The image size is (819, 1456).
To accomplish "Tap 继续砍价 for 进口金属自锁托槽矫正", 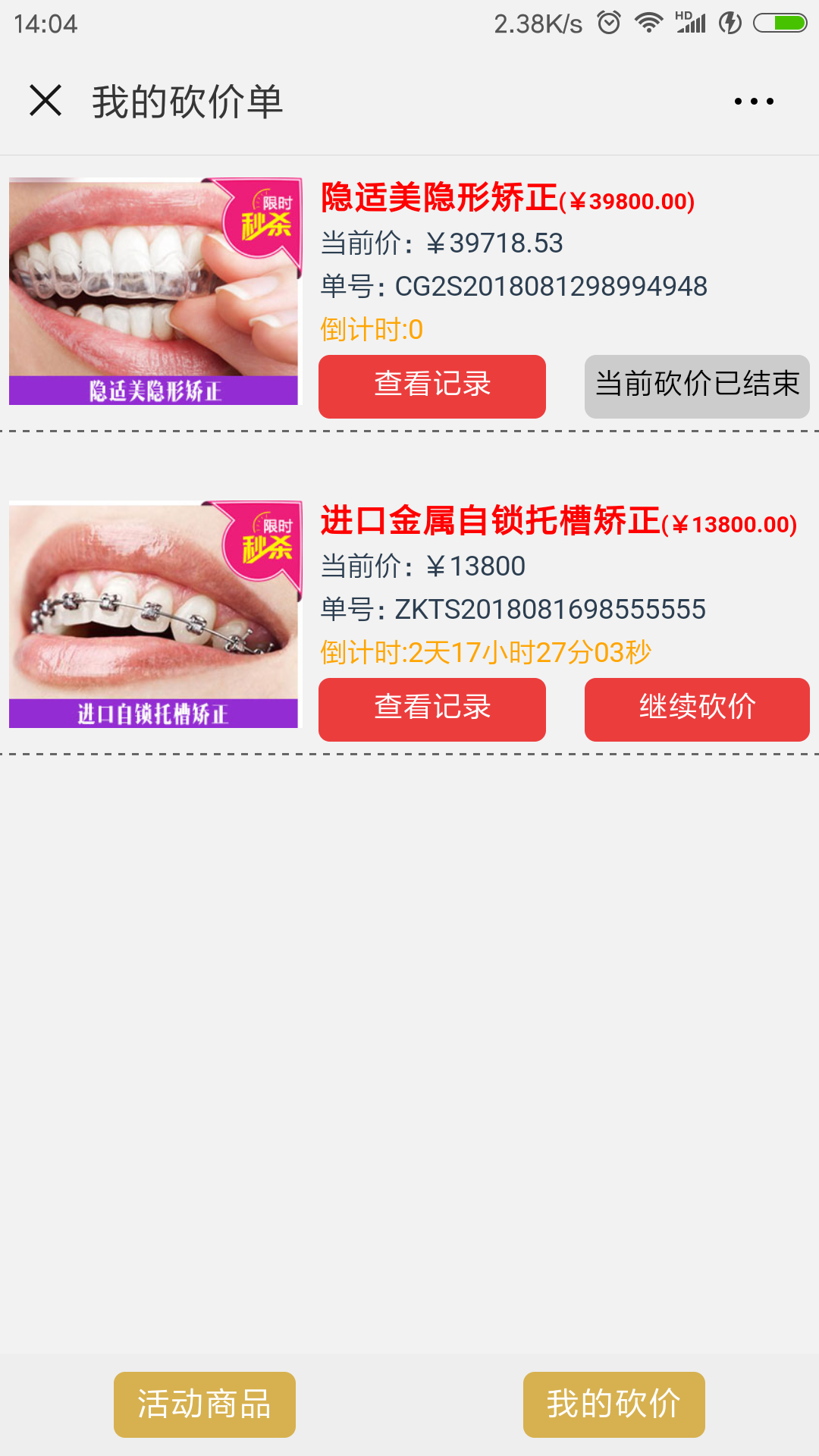I will [697, 710].
